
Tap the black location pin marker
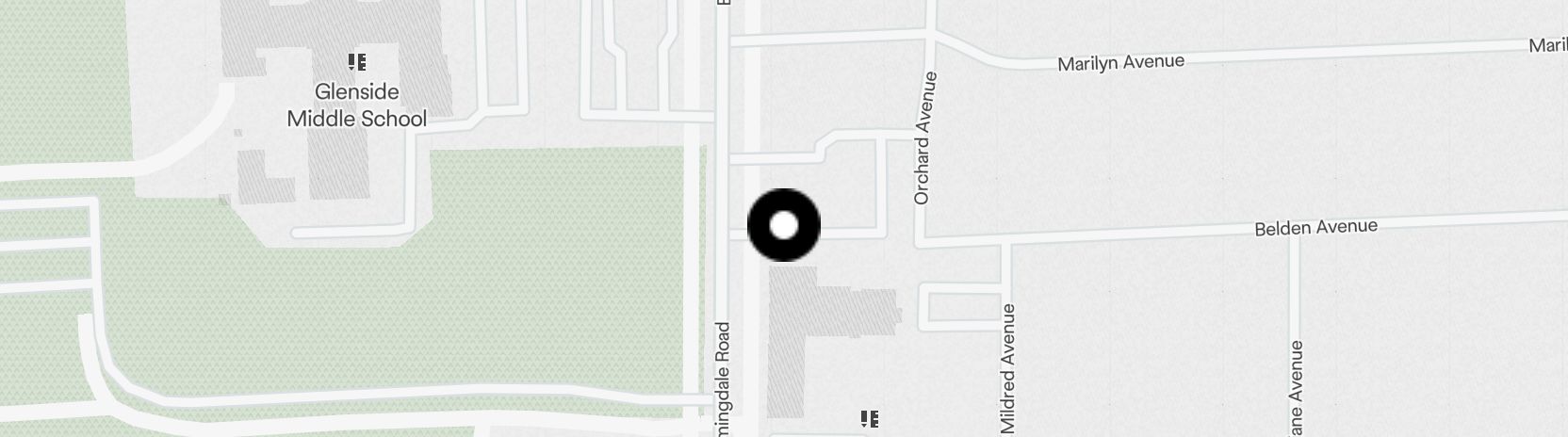pyautogui.click(x=783, y=225)
